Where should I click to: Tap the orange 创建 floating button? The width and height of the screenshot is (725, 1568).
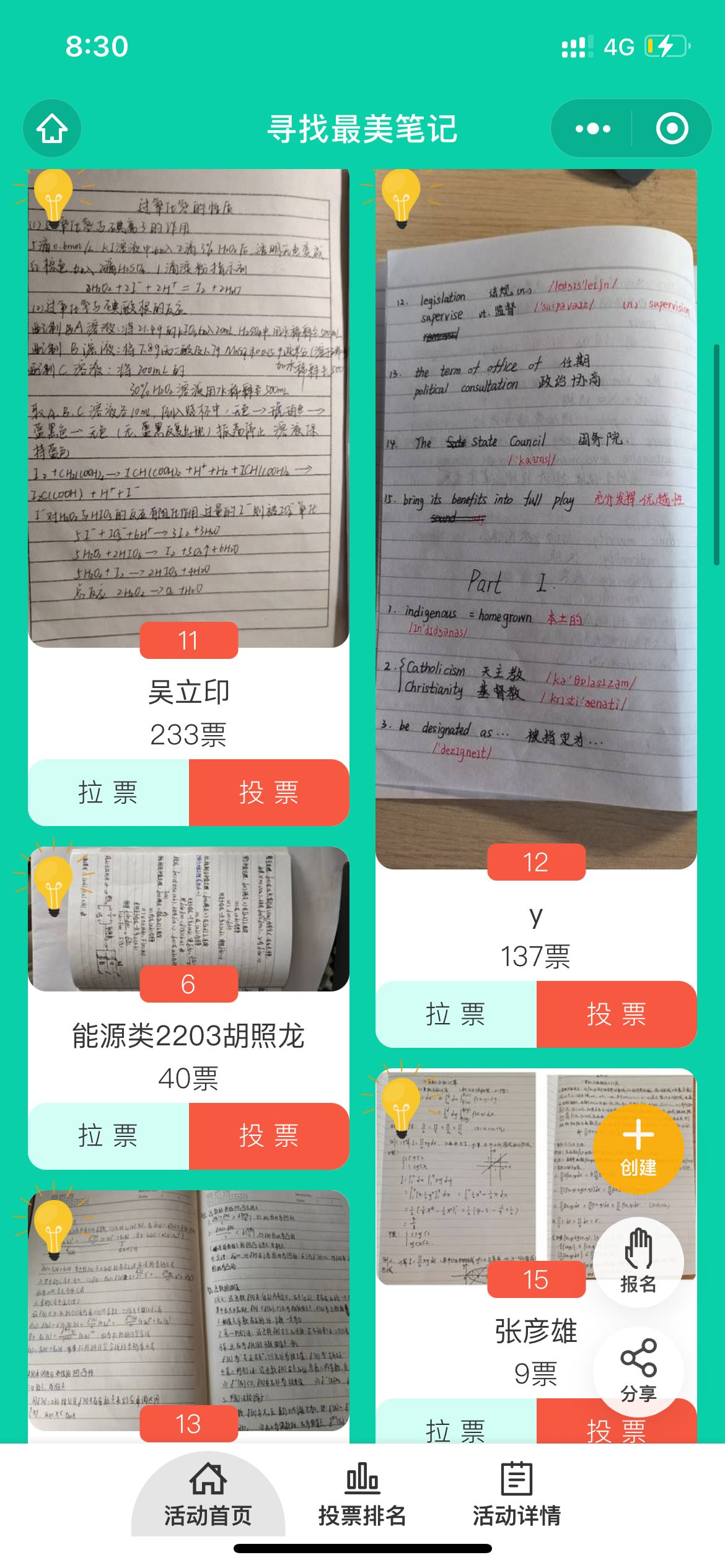638,1148
